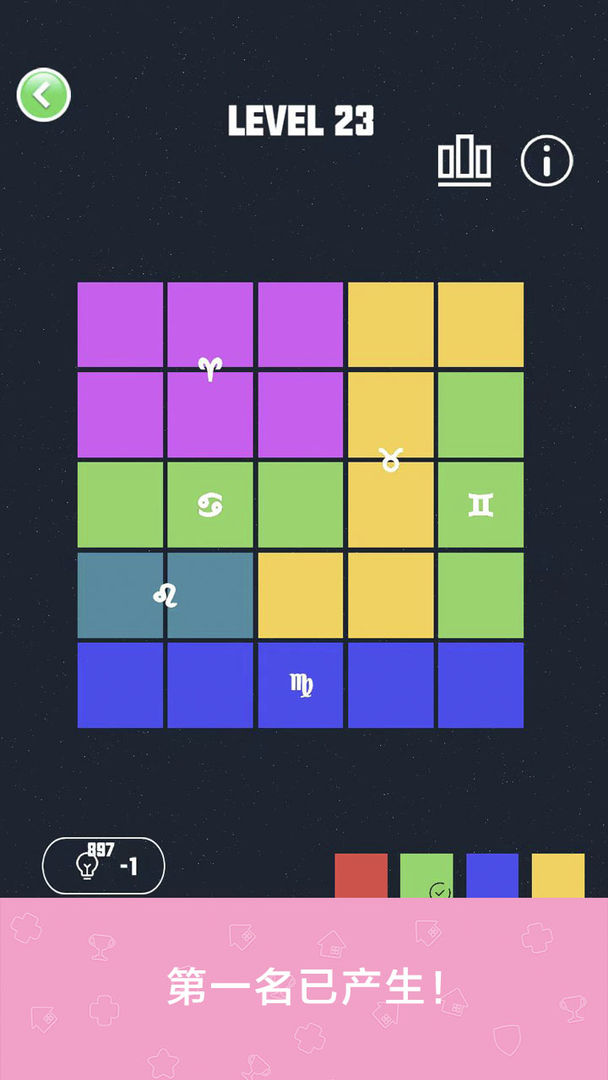Select the yellow color swatch
This screenshot has height=1080, width=608.
pos(558,875)
